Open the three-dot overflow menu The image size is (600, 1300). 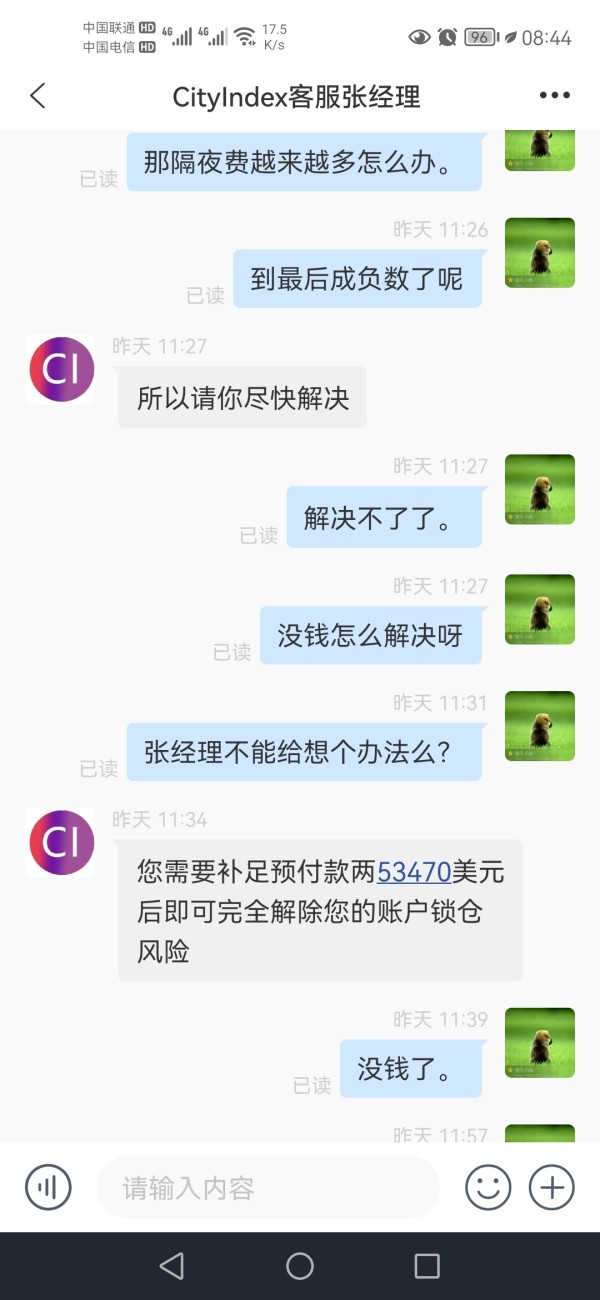[x=554, y=96]
